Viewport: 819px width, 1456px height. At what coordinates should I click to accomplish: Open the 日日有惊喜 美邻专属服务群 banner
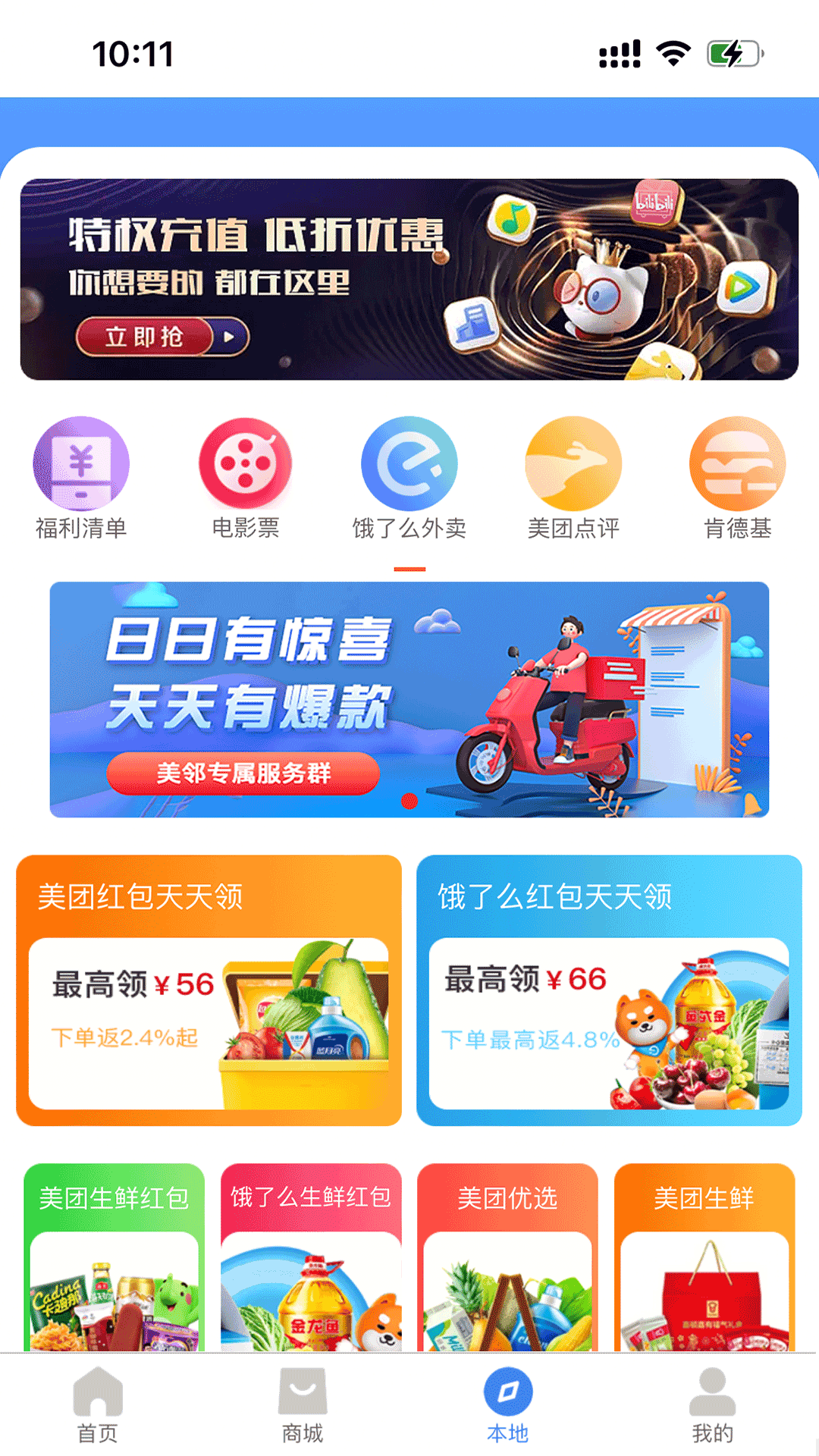coord(409,699)
